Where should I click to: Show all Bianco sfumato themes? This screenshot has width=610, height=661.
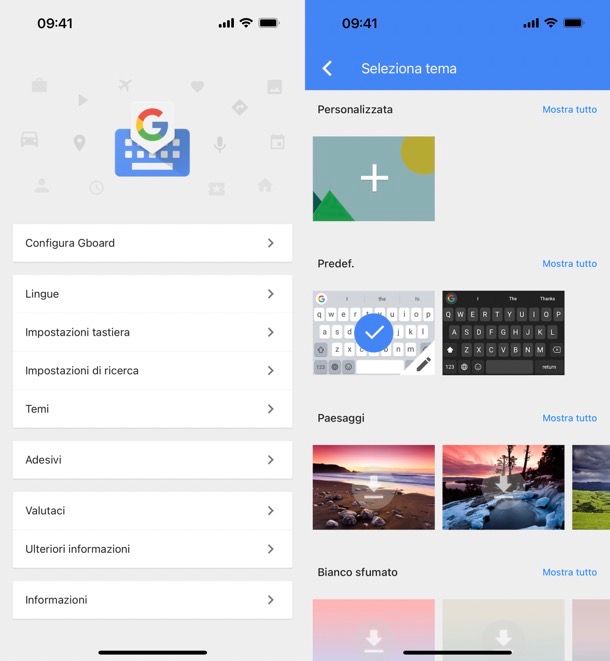(x=569, y=573)
